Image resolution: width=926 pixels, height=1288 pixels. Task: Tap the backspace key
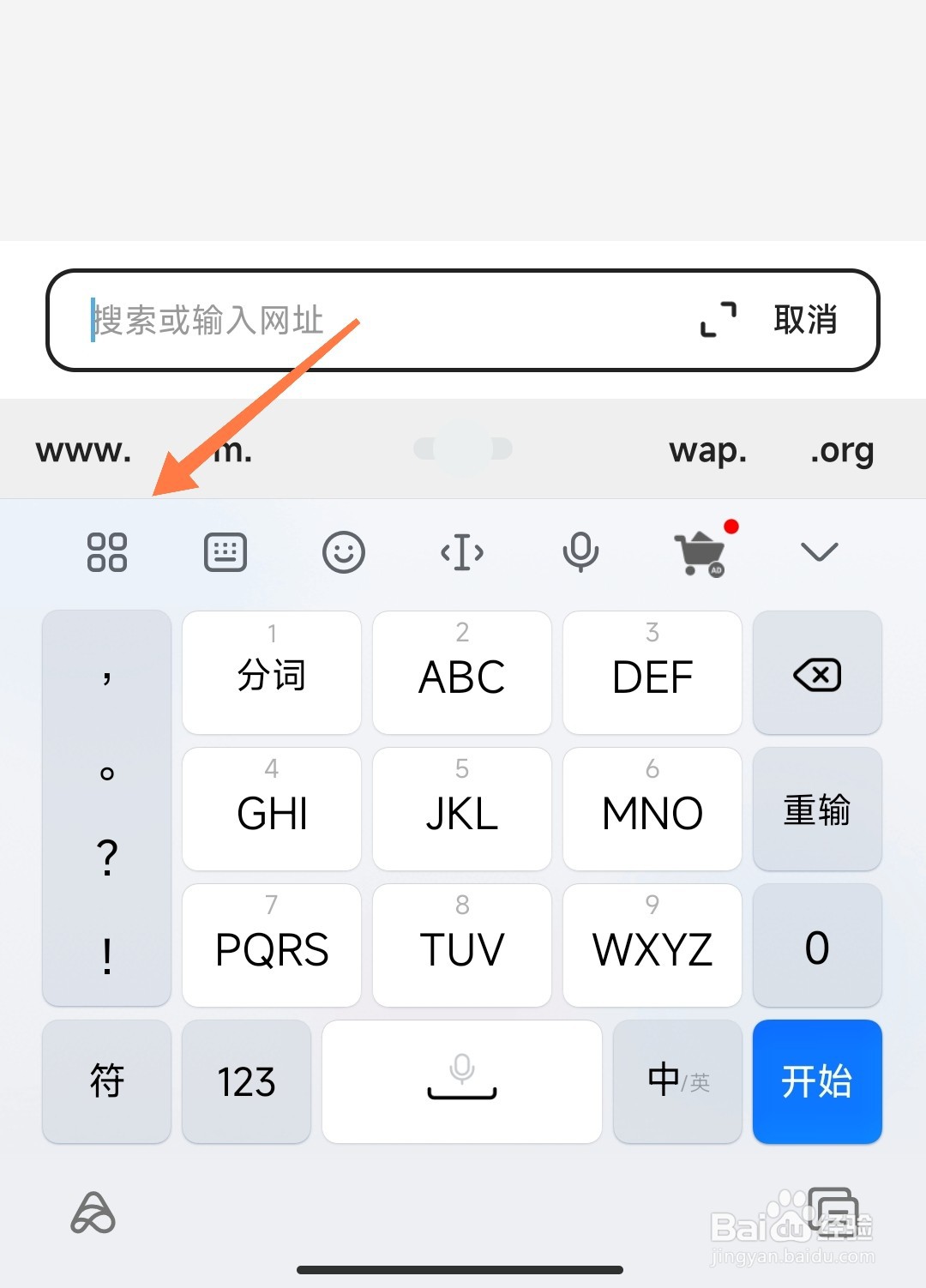[815, 674]
